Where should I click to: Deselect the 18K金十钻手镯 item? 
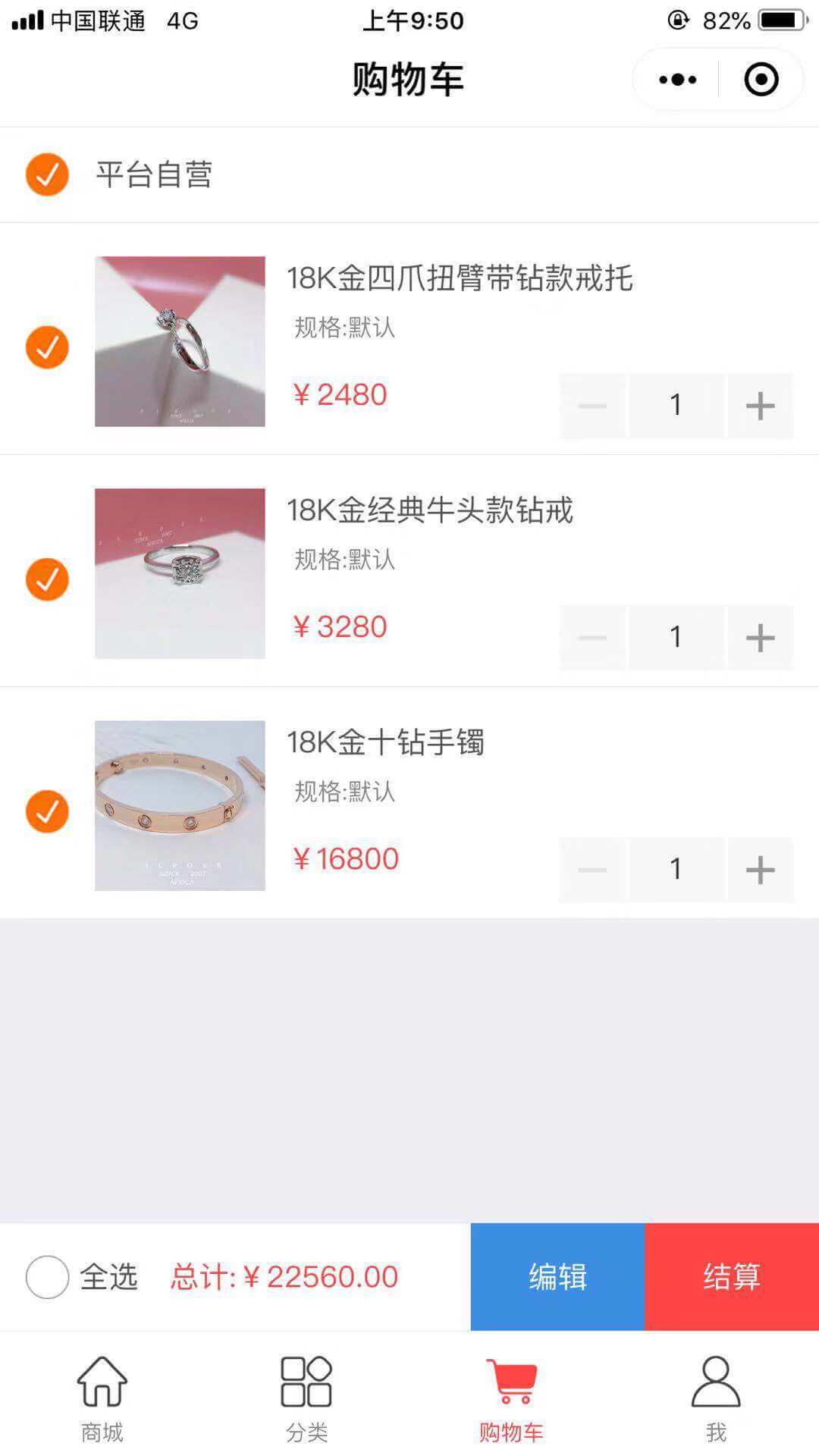click(47, 811)
